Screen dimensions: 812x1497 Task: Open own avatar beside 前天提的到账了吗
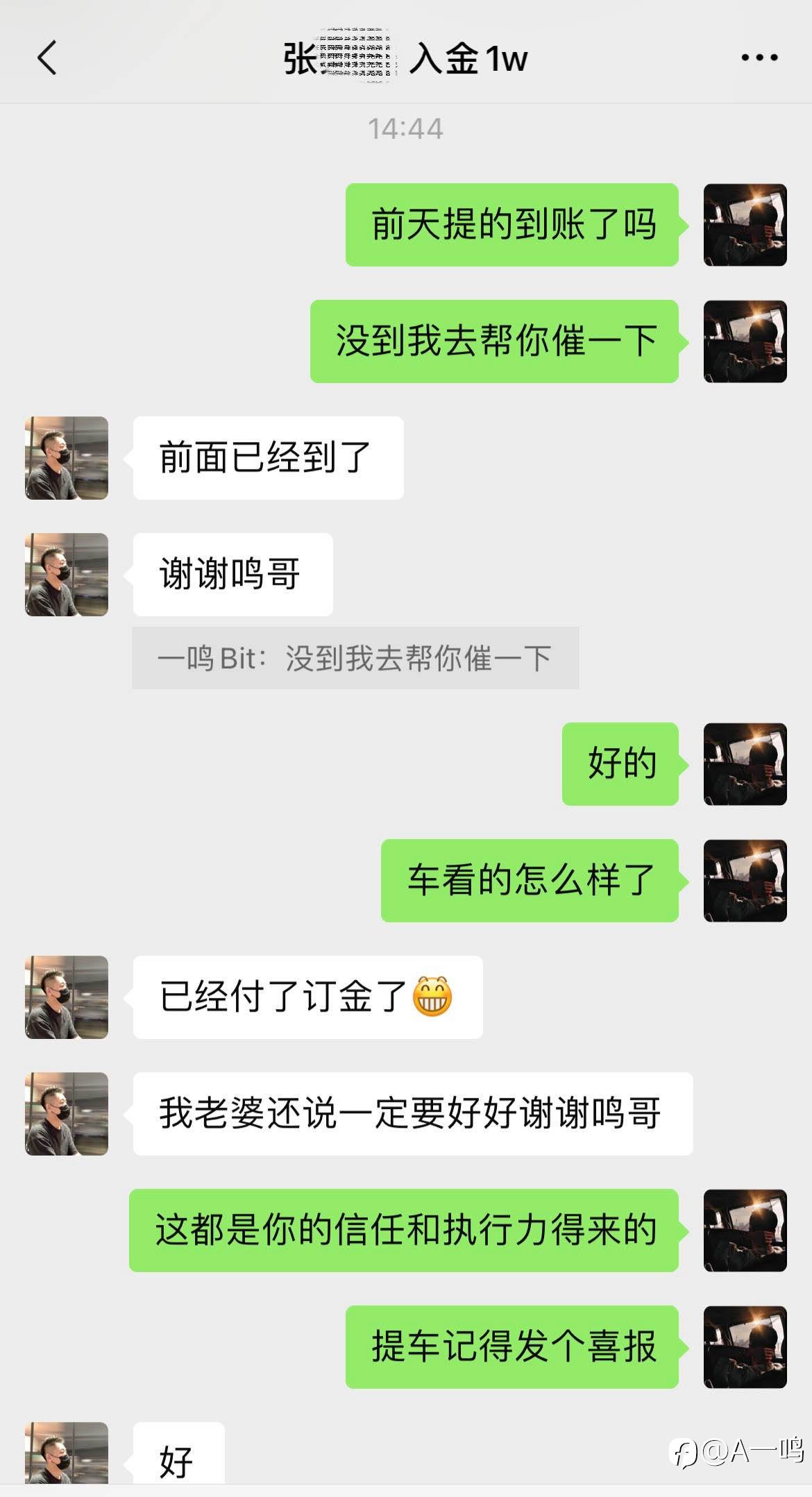click(x=745, y=225)
